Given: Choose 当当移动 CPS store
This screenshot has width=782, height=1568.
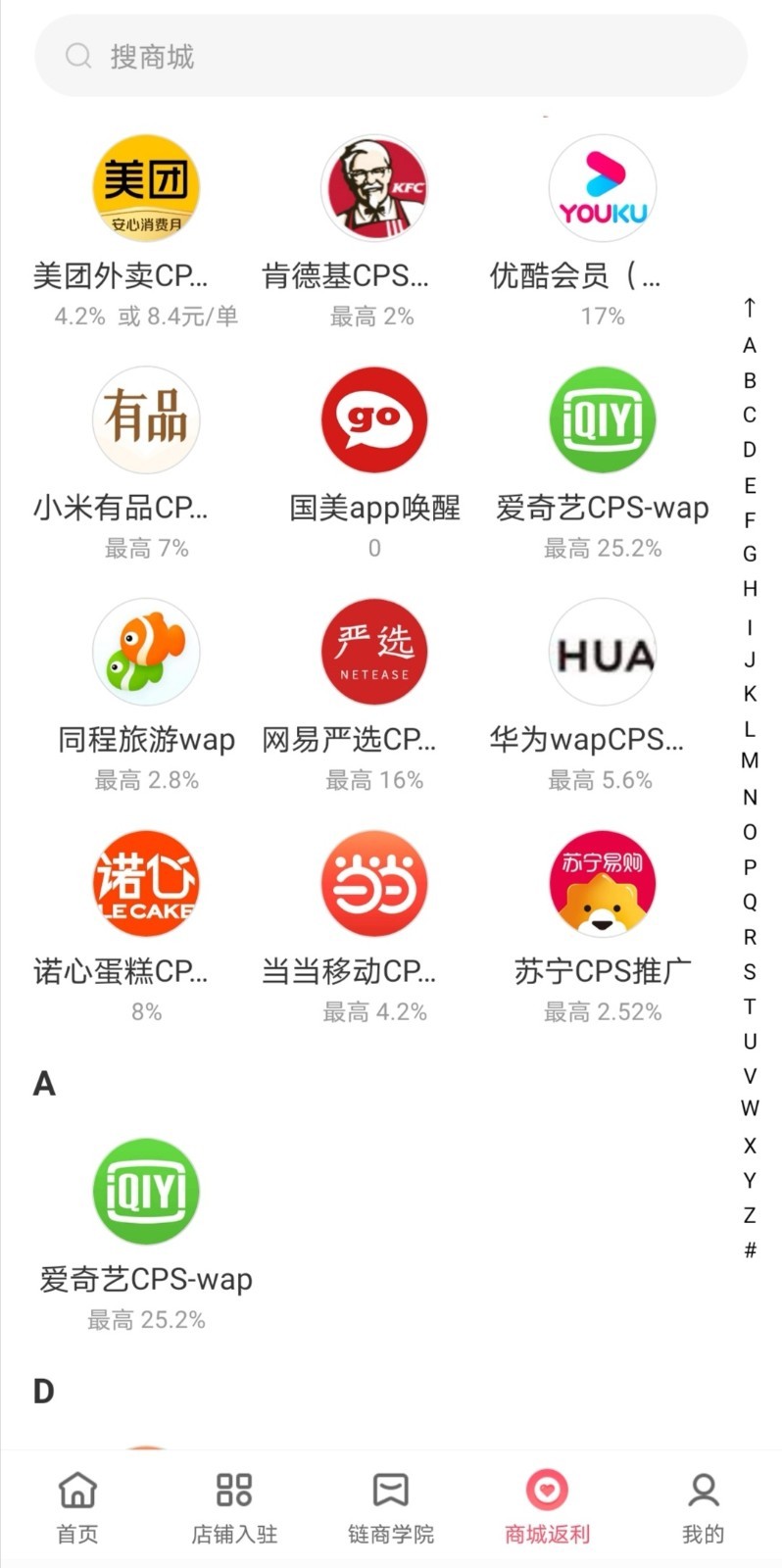Looking at the screenshot, I should point(374,884).
